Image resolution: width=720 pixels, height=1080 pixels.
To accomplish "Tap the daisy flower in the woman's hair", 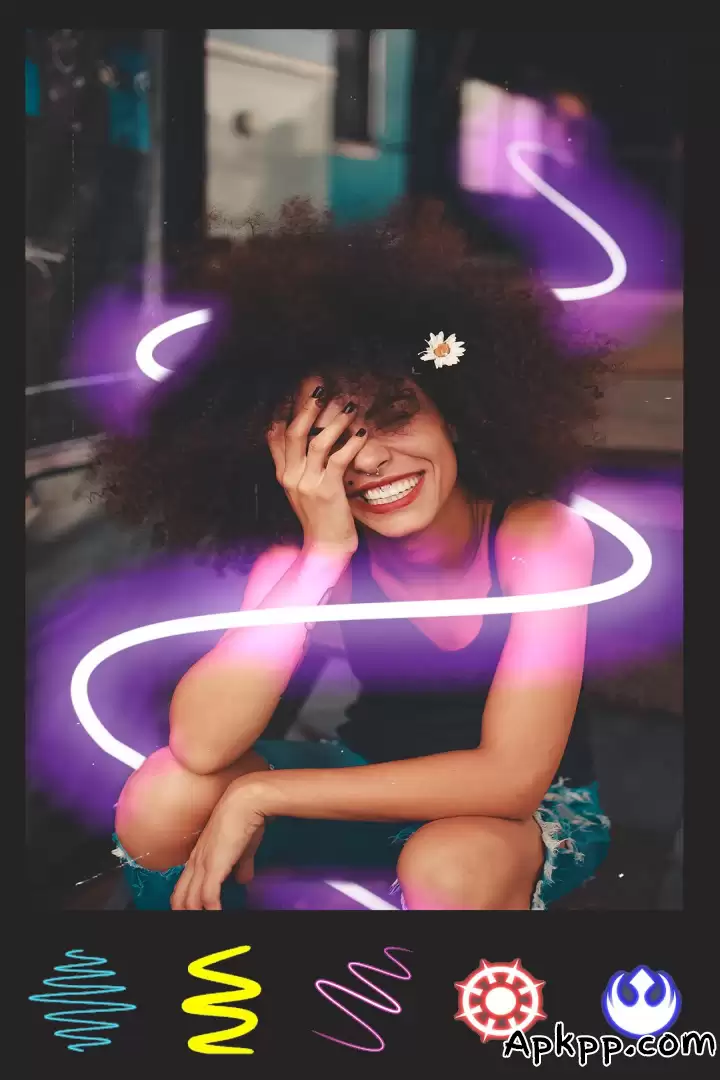I will pos(440,348).
